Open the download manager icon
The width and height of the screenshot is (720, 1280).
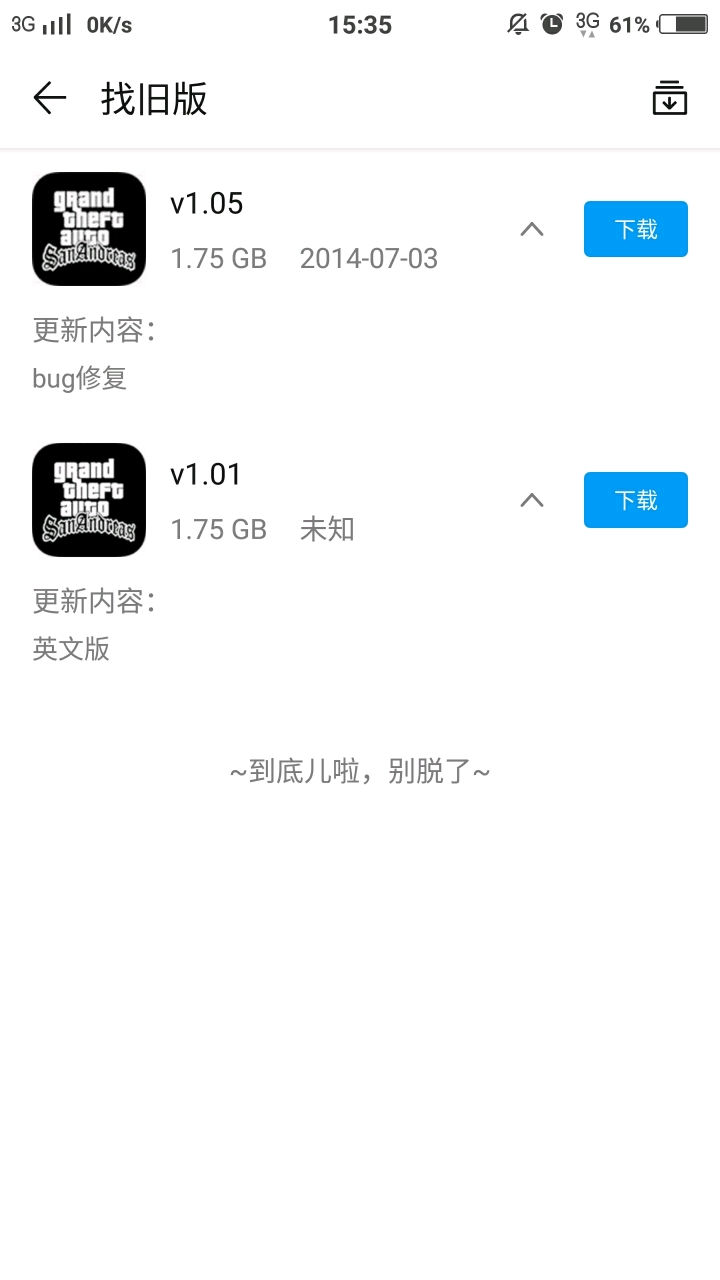(669, 98)
